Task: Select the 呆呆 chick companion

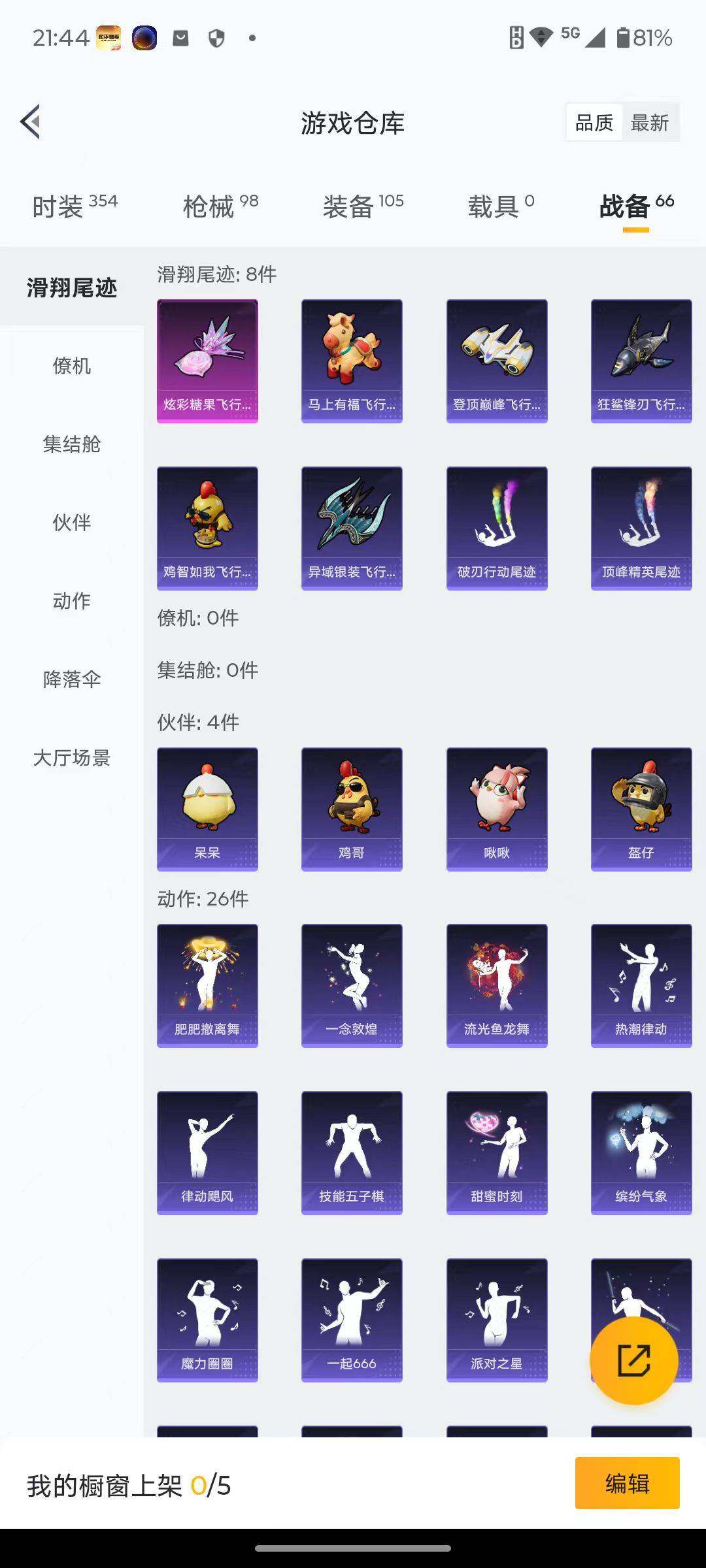Action: coord(207,808)
